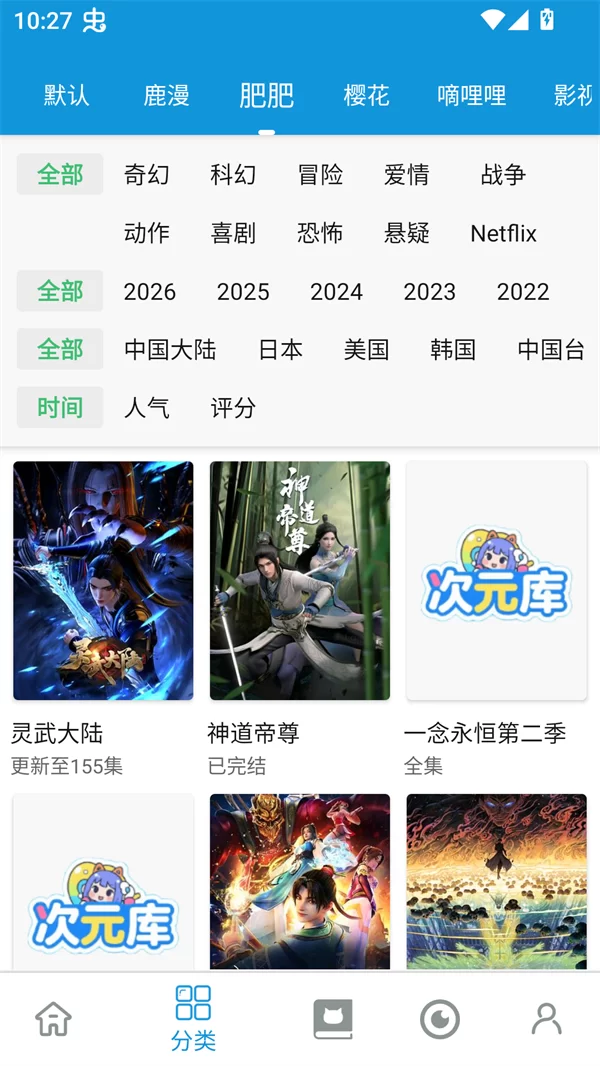
Task: Sort results by 评分
Action: [233, 408]
